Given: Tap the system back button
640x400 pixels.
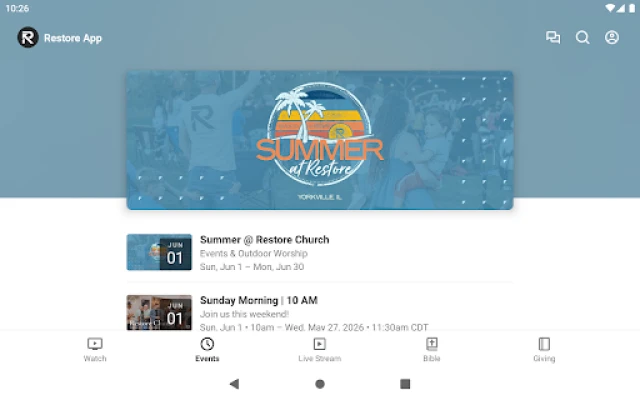Looking at the screenshot, I should pyautogui.click(x=234, y=384).
